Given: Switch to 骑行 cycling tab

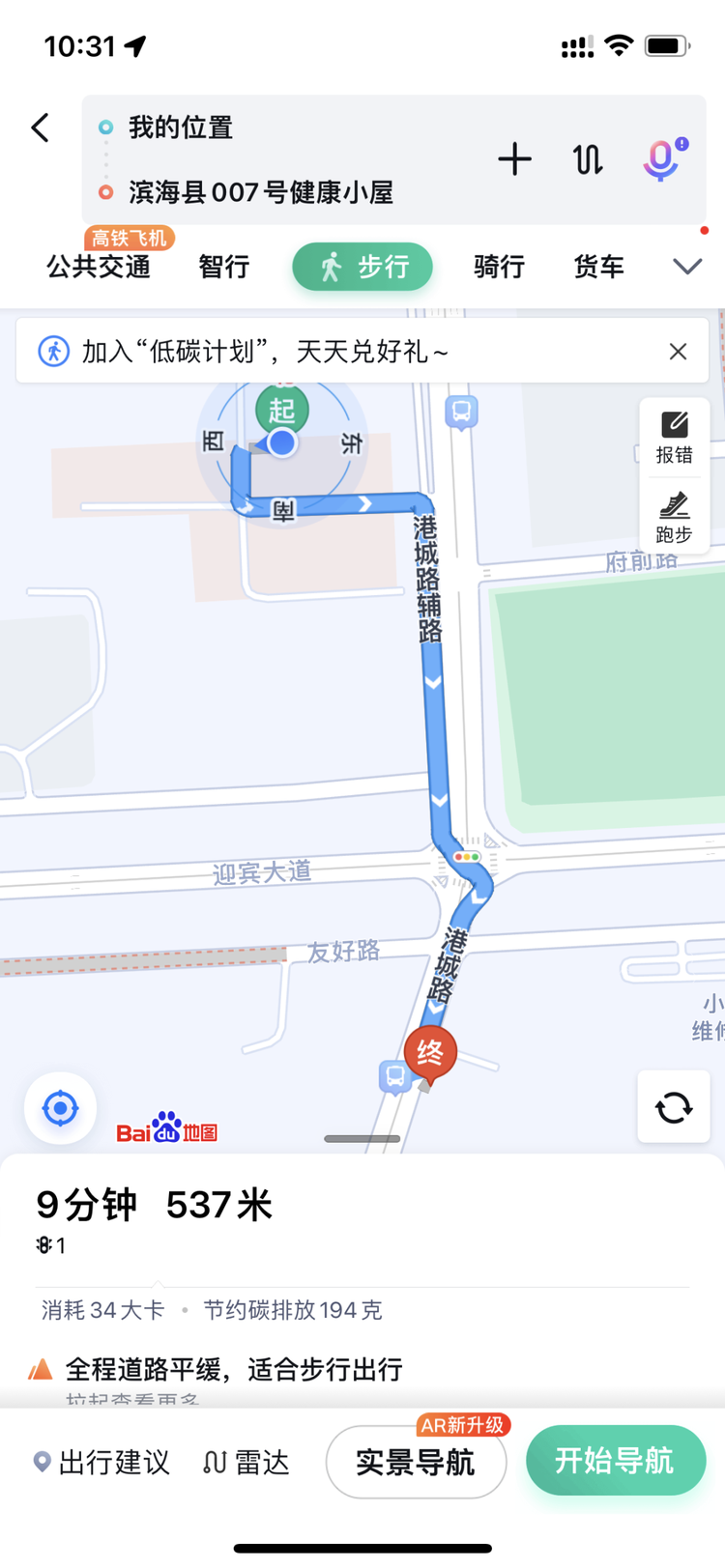Looking at the screenshot, I should click(x=499, y=267).
